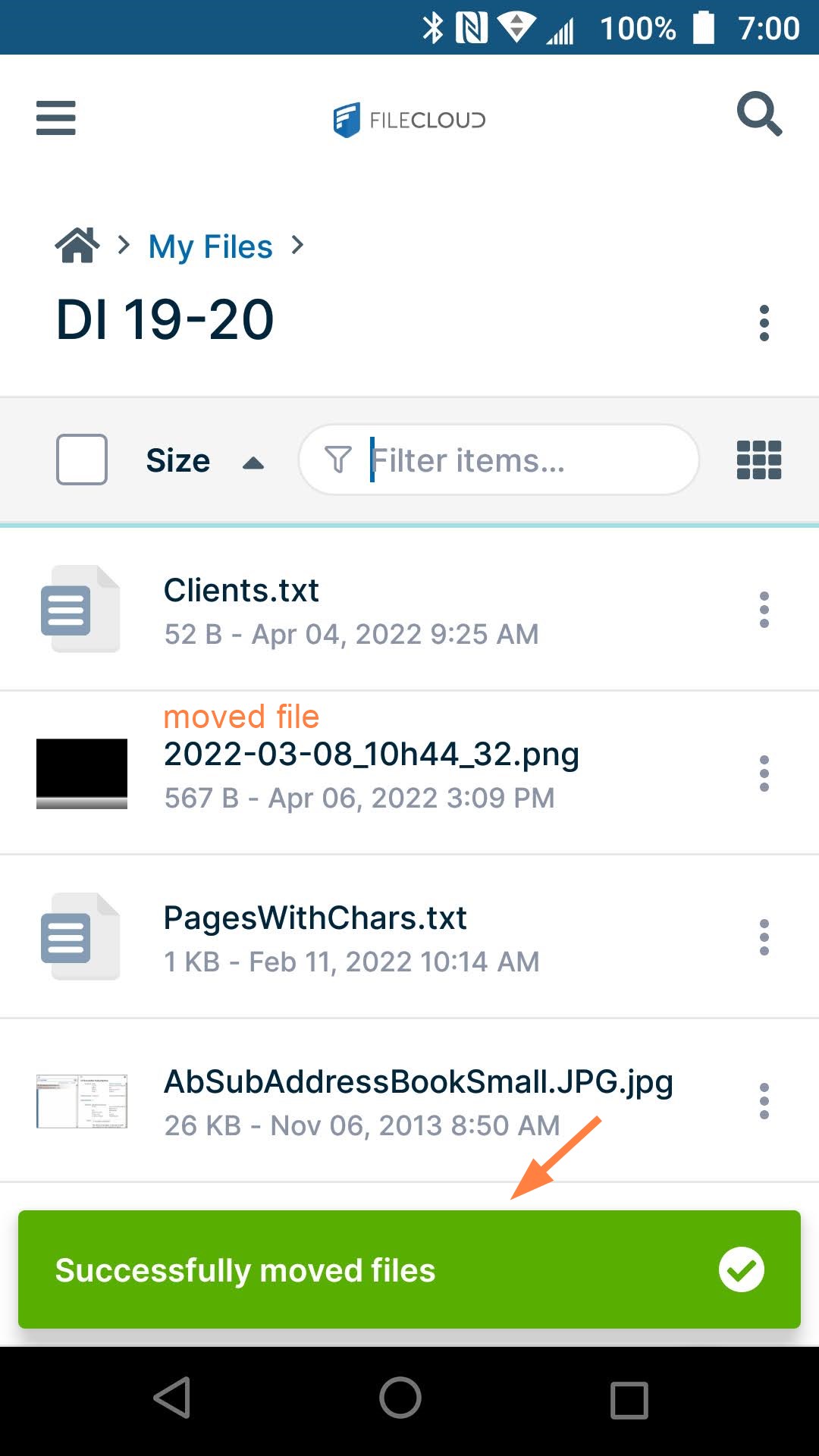Open PagesWithChars.txt file

[315, 918]
